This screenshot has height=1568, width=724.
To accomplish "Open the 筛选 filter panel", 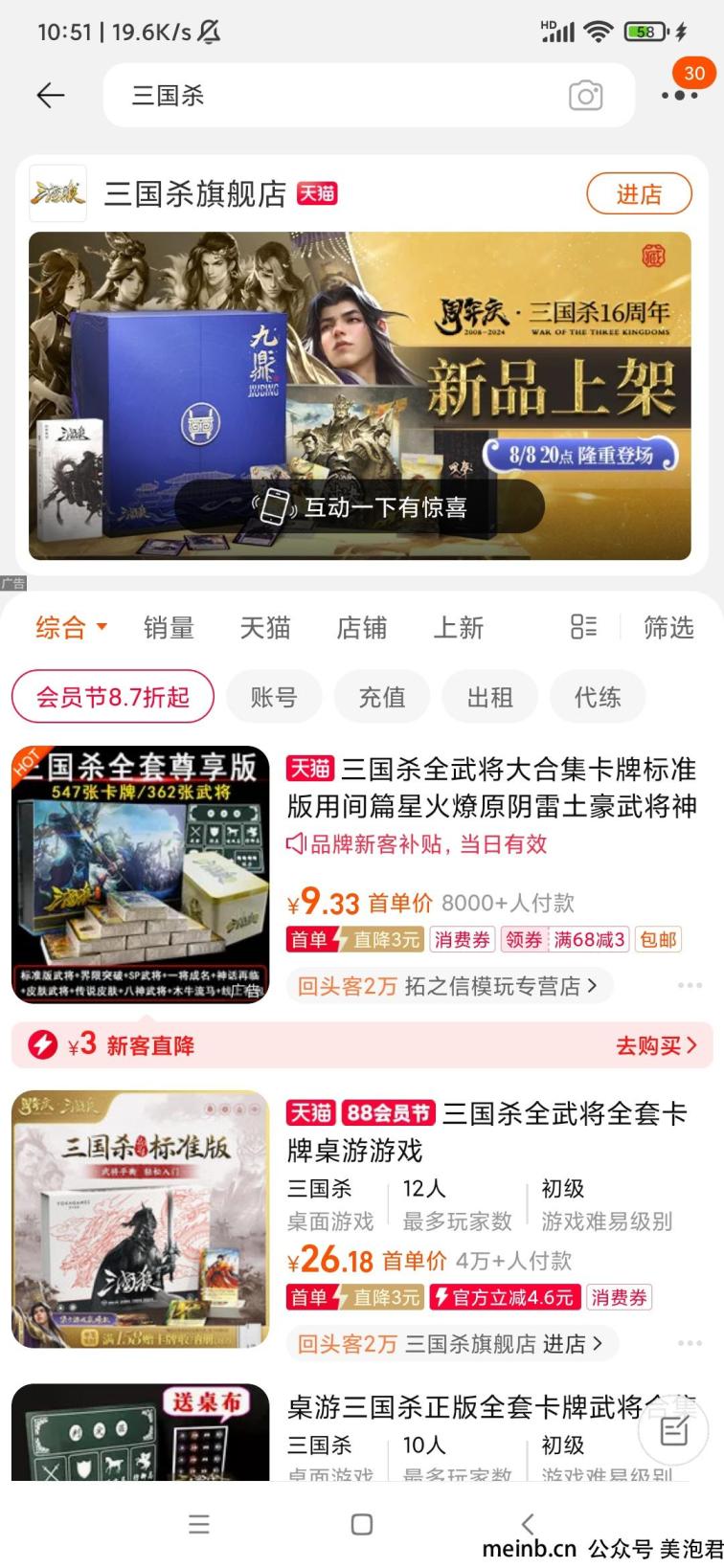I will pos(667,628).
